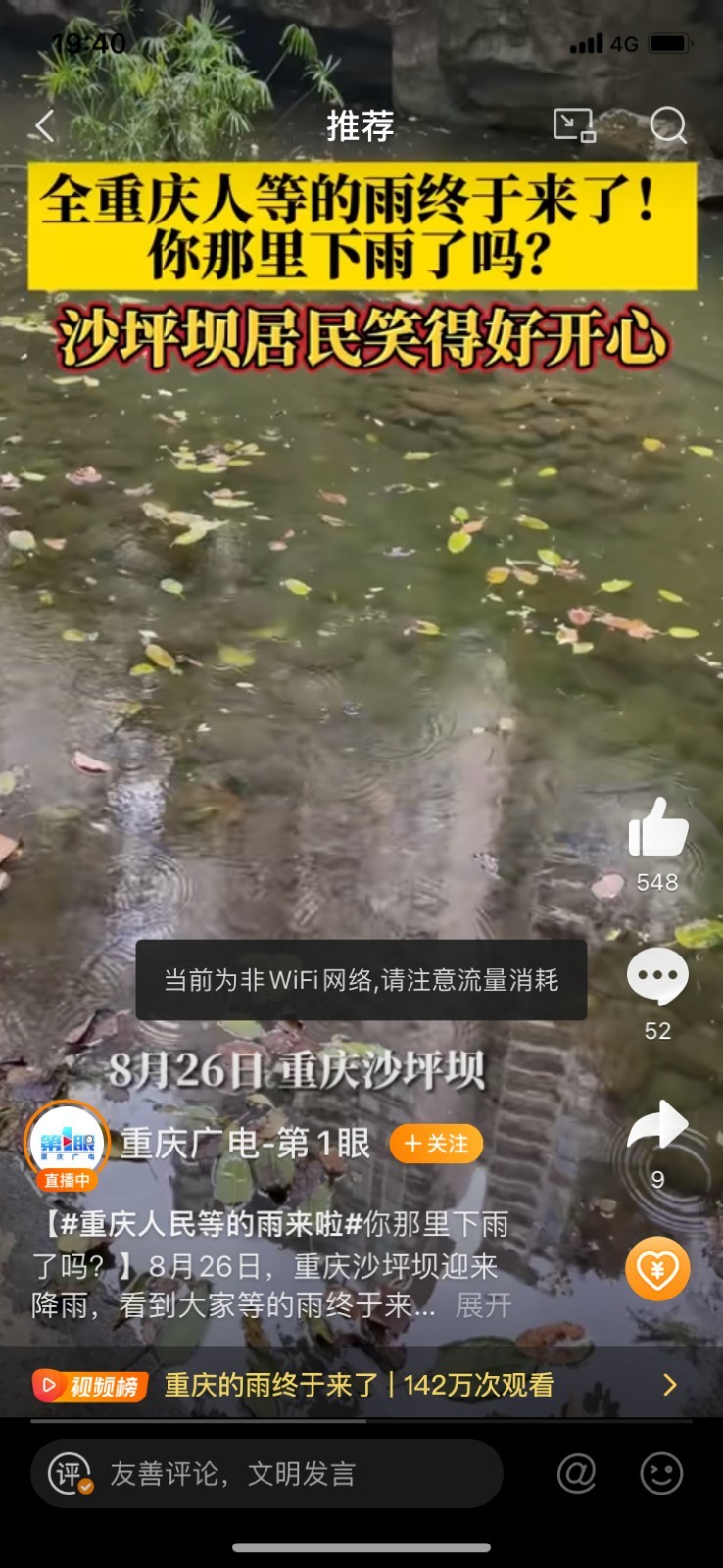
Task: Expand the caption with 展开
Action: 484,1305
